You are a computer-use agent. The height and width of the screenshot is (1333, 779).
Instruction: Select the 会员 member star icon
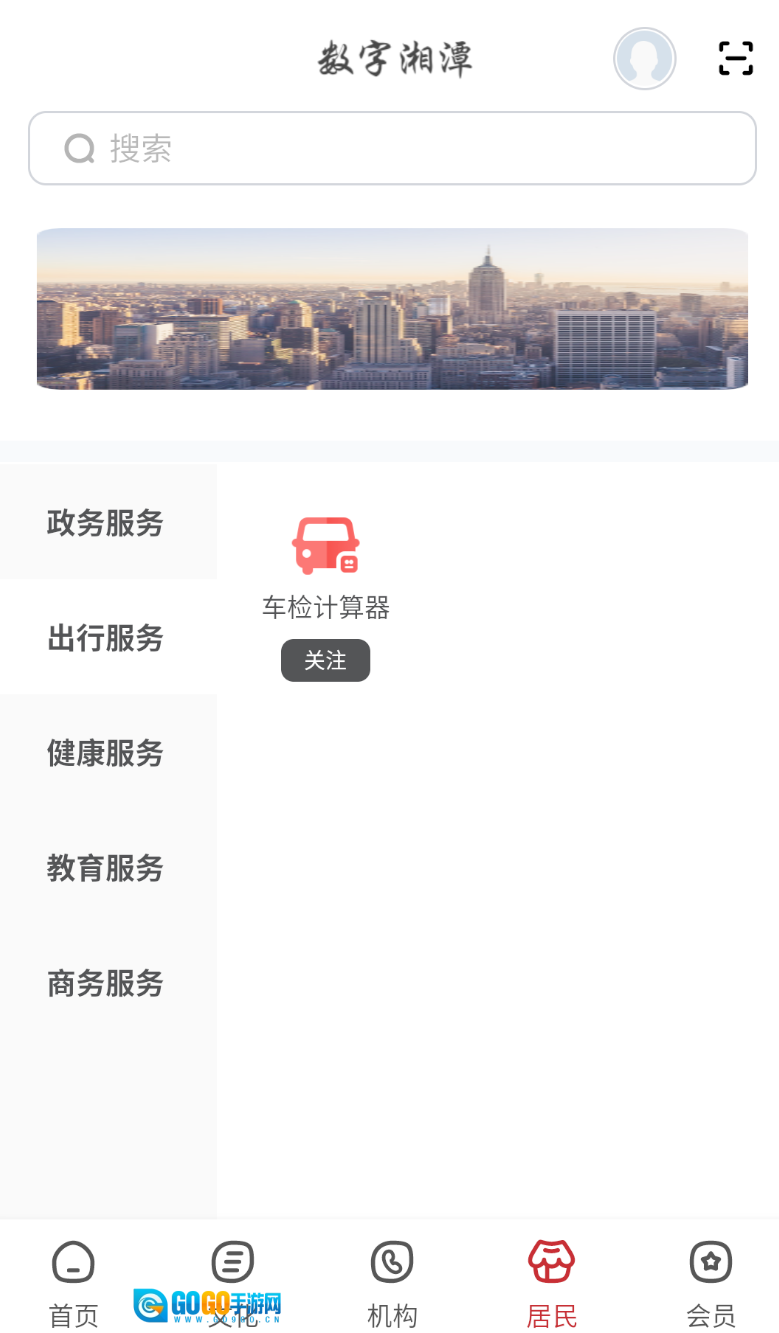pos(711,1262)
